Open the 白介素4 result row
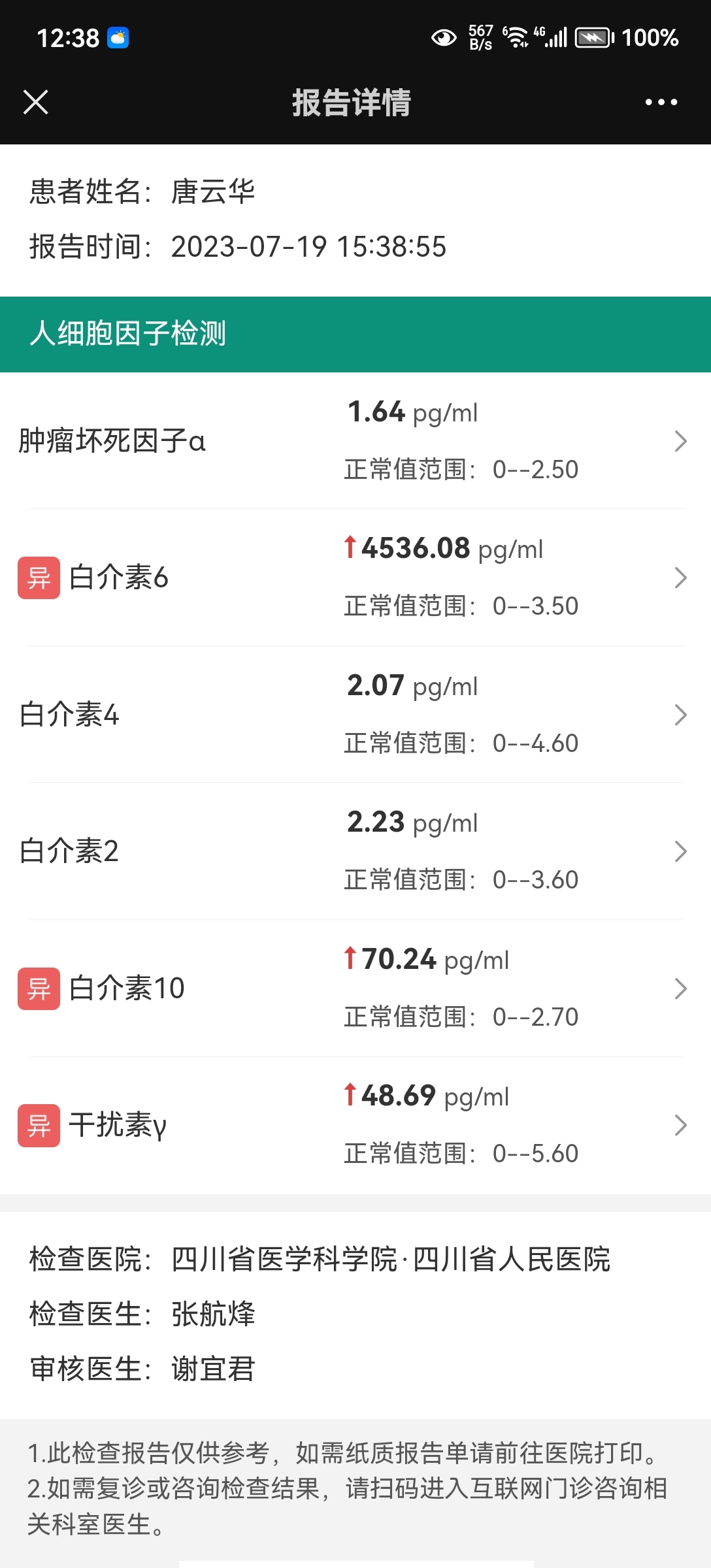This screenshot has width=711, height=1568. [355, 714]
